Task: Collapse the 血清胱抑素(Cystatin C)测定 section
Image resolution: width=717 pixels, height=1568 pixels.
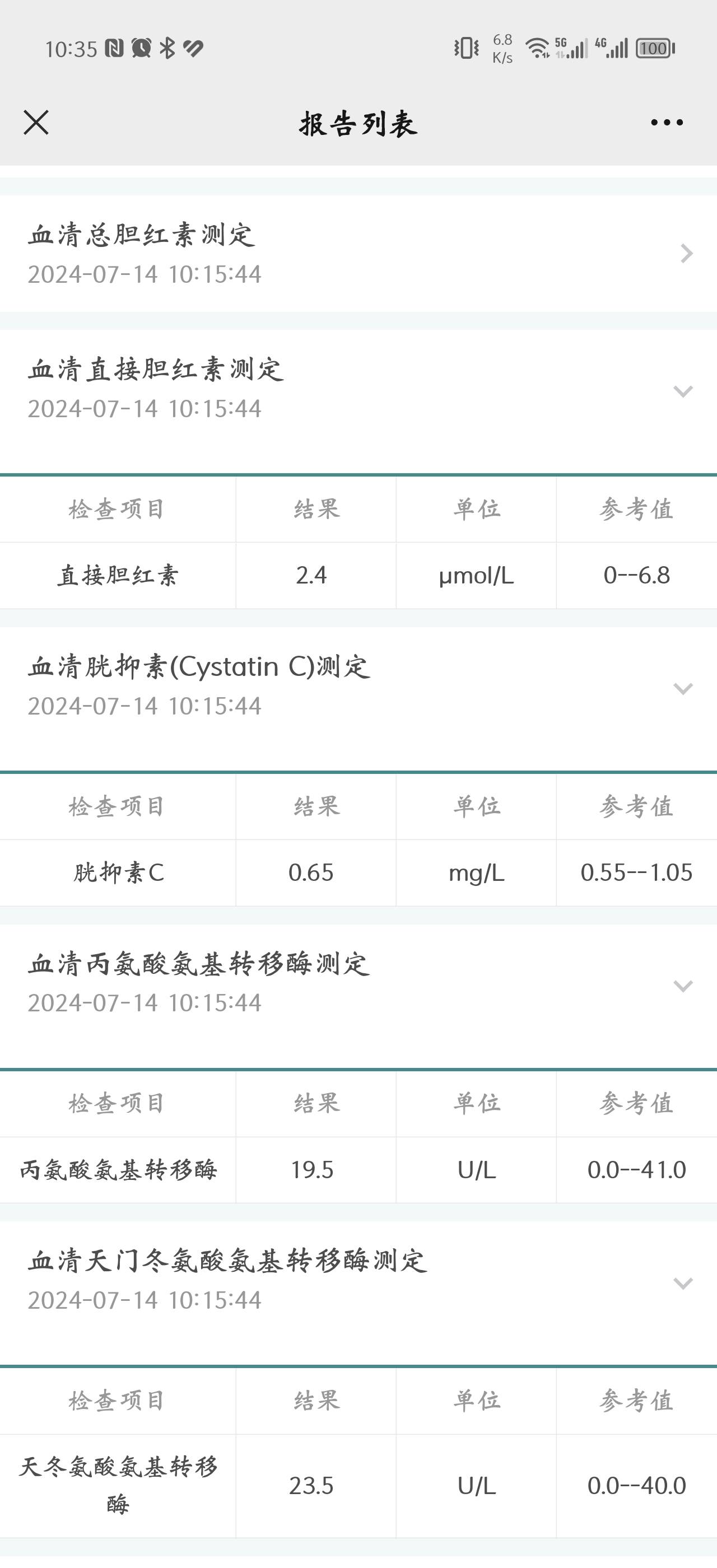Action: point(683,688)
